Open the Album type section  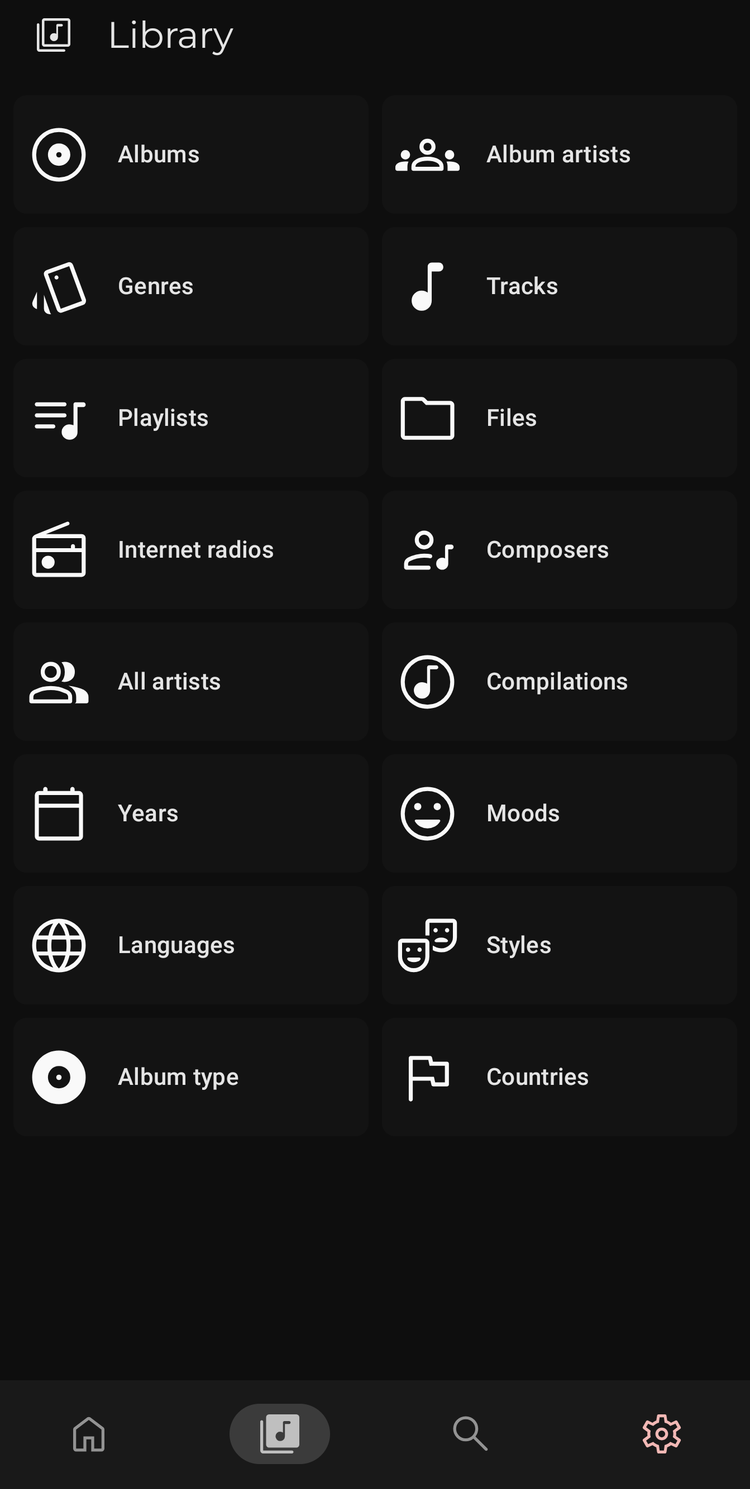tap(190, 1077)
